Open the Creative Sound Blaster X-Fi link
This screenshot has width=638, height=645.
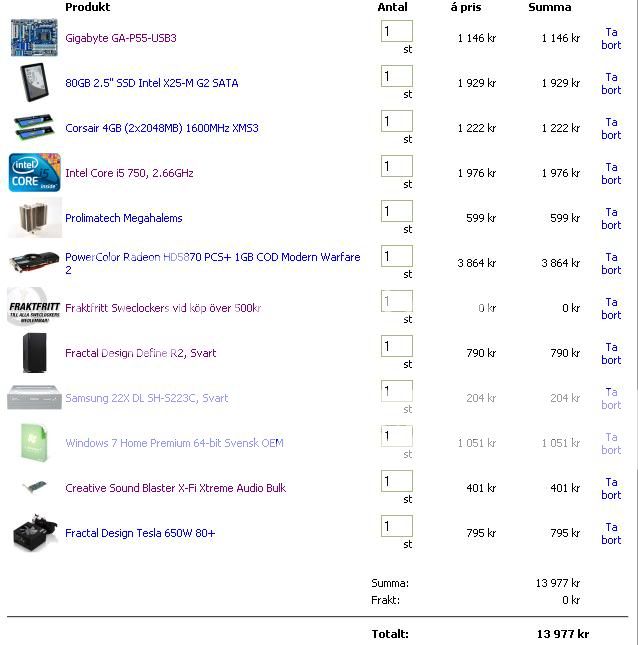click(x=175, y=488)
